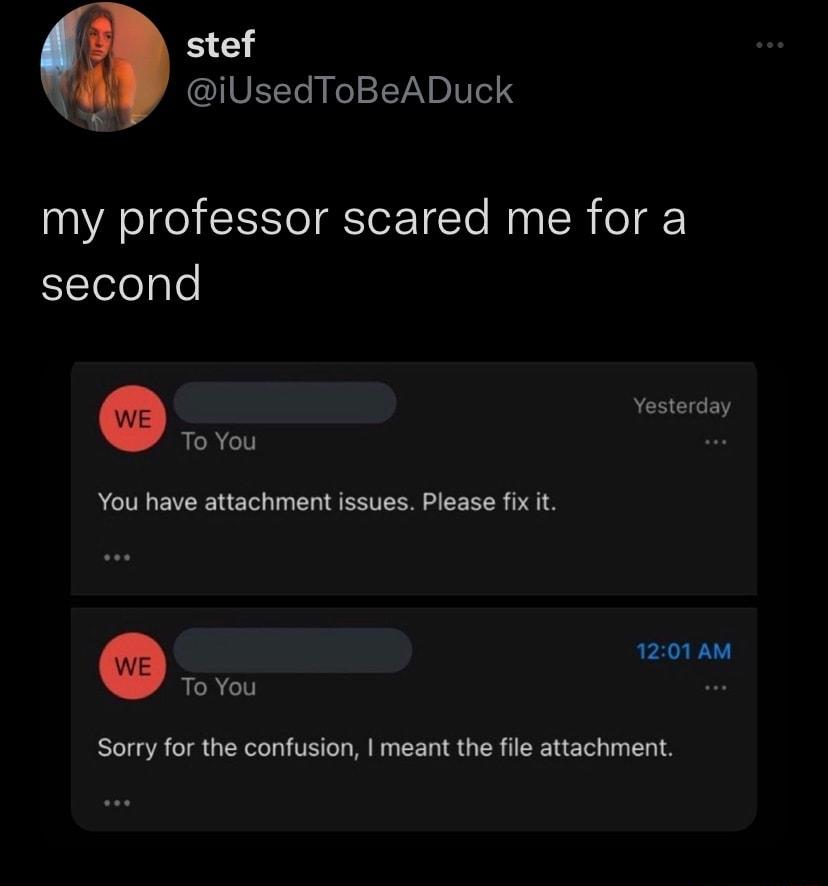This screenshot has height=886, width=828.
Task: Open the first email's ellipsis options
Action: [718, 441]
